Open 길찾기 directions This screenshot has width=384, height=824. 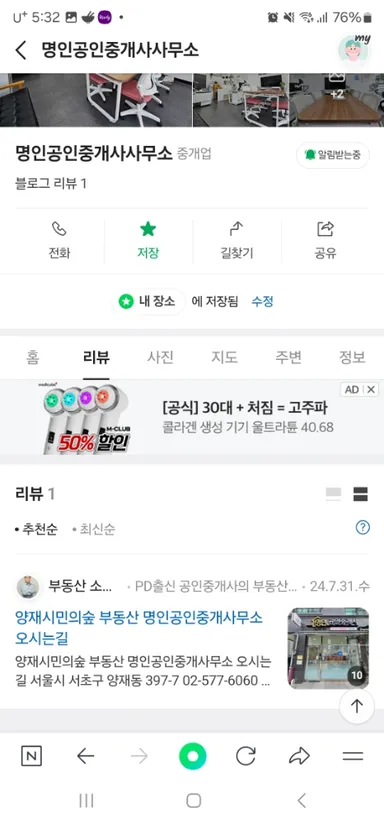(x=236, y=241)
